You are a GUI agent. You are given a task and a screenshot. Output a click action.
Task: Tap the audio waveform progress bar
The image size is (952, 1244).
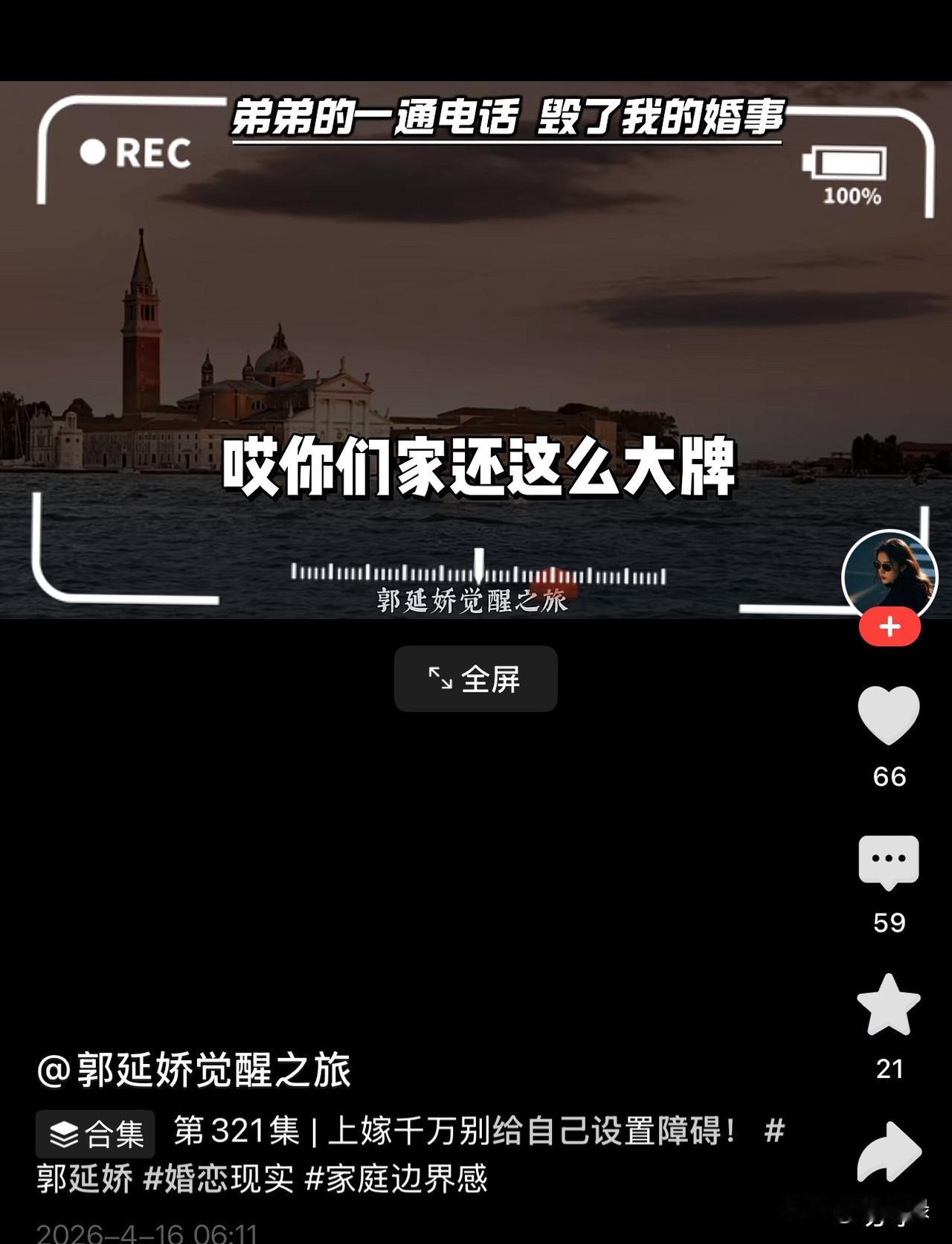[476, 573]
